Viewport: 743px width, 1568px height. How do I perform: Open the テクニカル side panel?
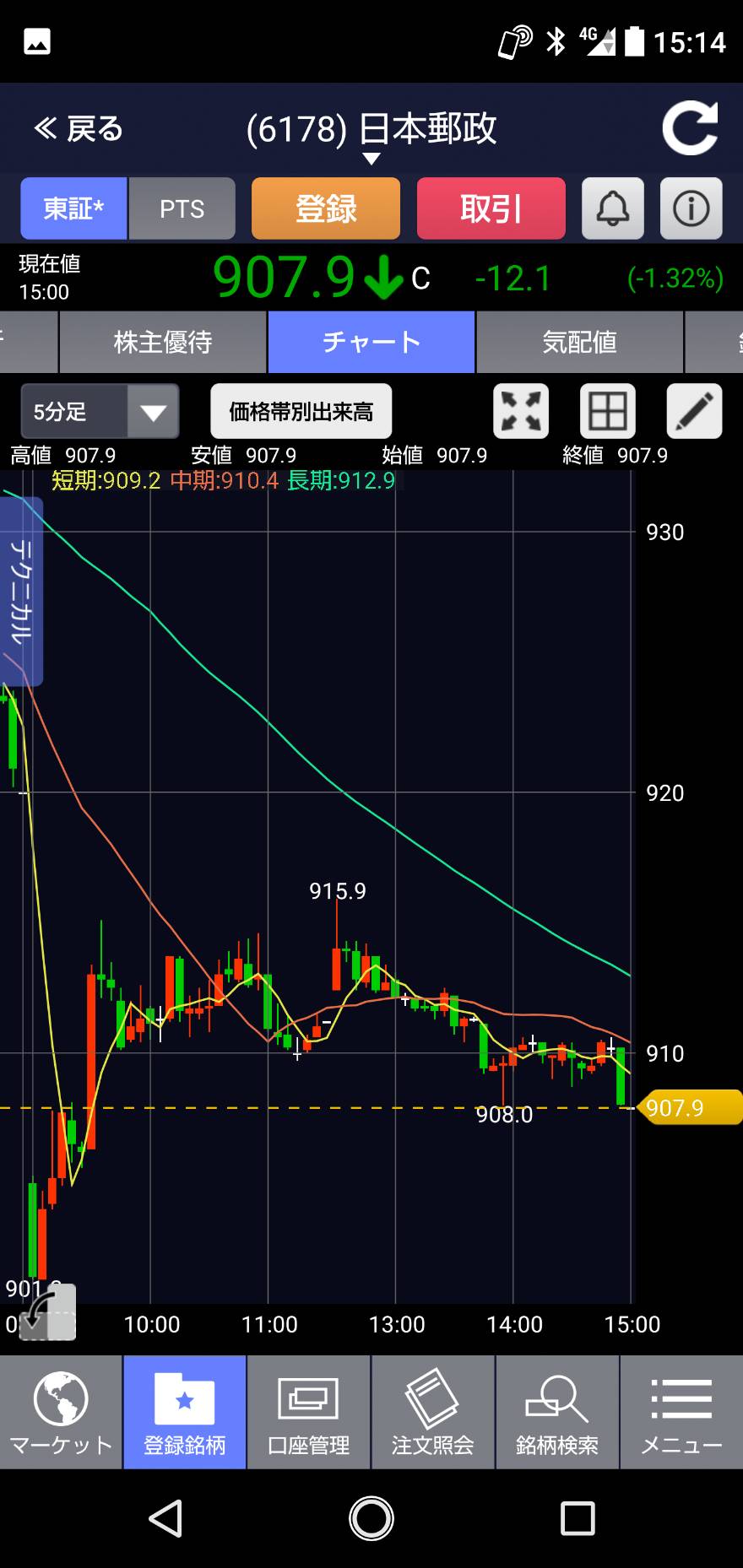tap(21, 592)
